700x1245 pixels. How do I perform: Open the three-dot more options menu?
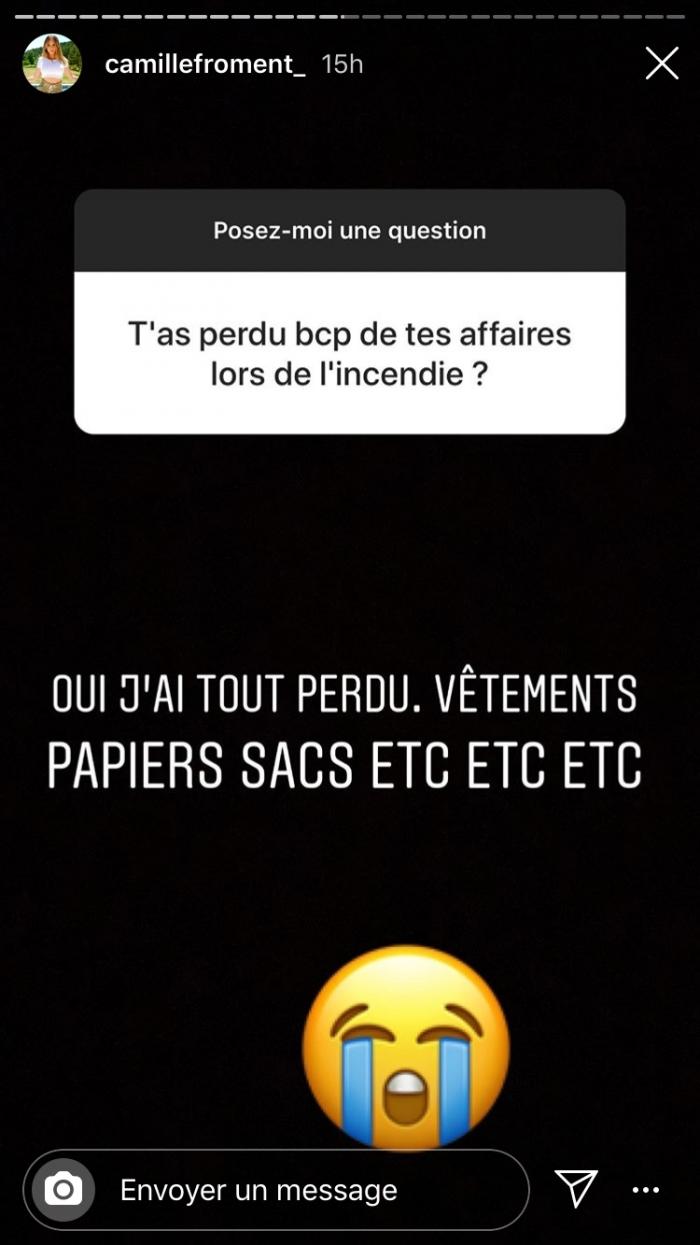[x=646, y=1190]
